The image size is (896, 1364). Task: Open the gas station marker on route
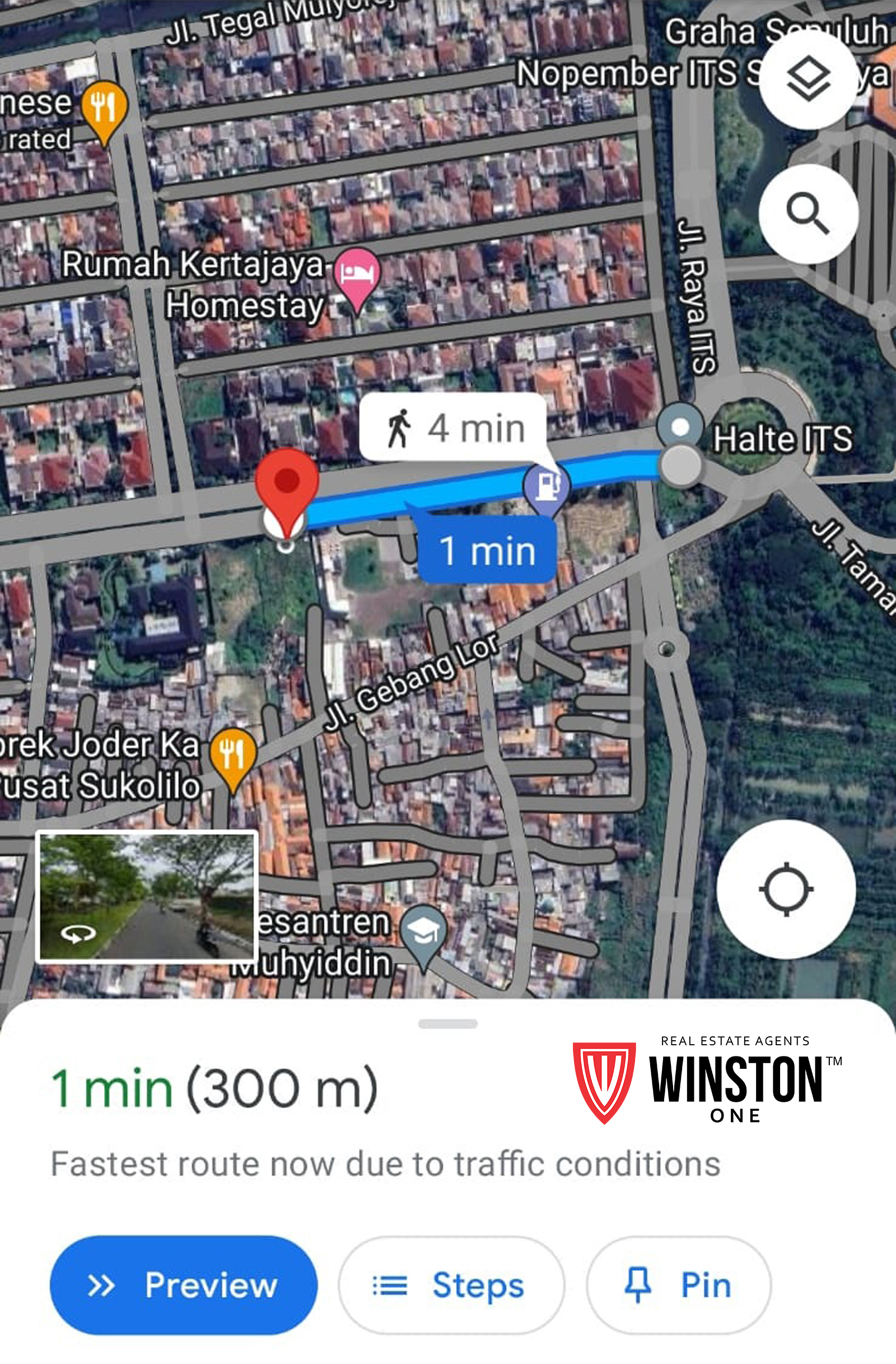(x=546, y=487)
